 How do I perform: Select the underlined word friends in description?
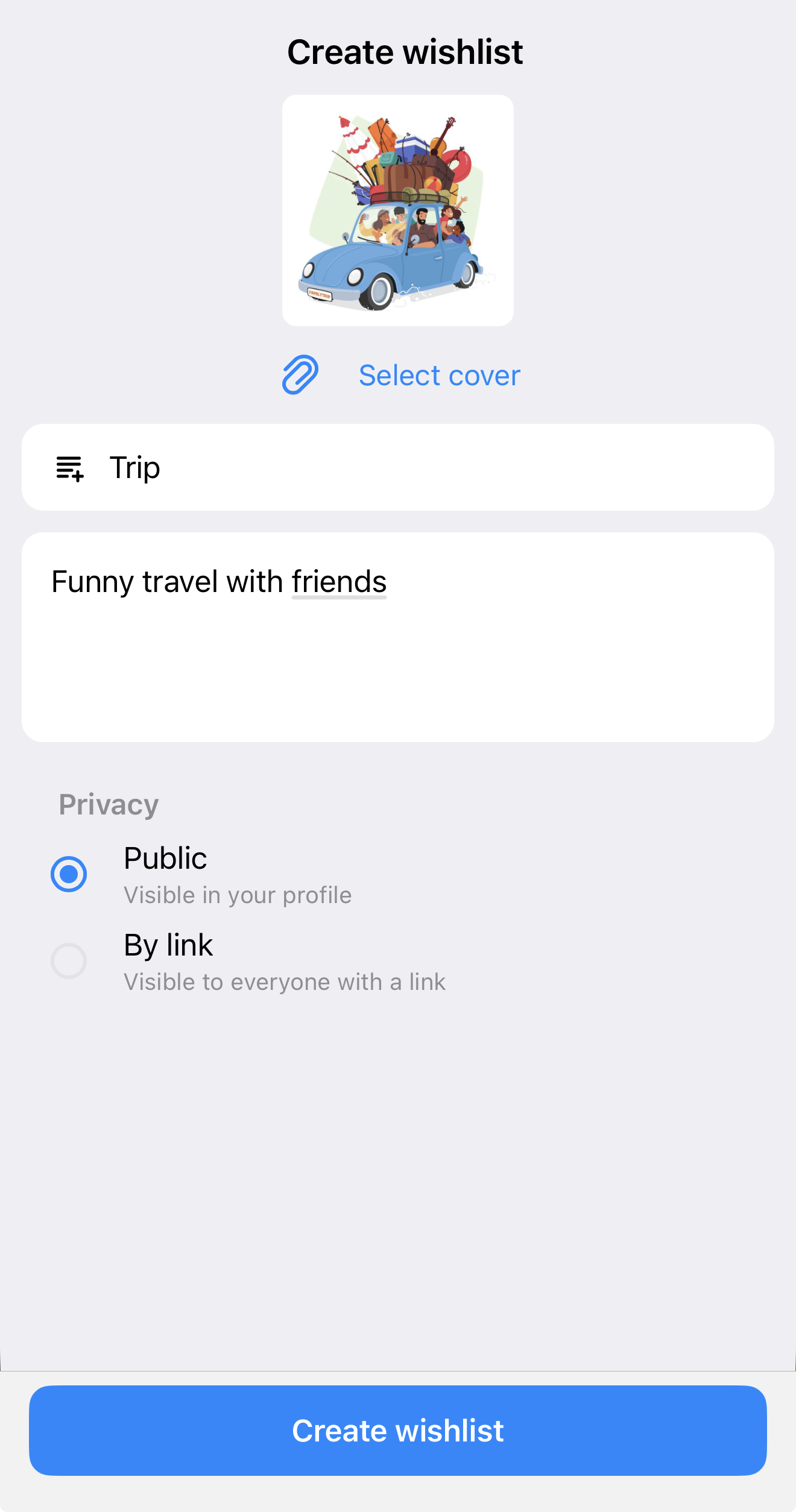pyautogui.click(x=339, y=581)
